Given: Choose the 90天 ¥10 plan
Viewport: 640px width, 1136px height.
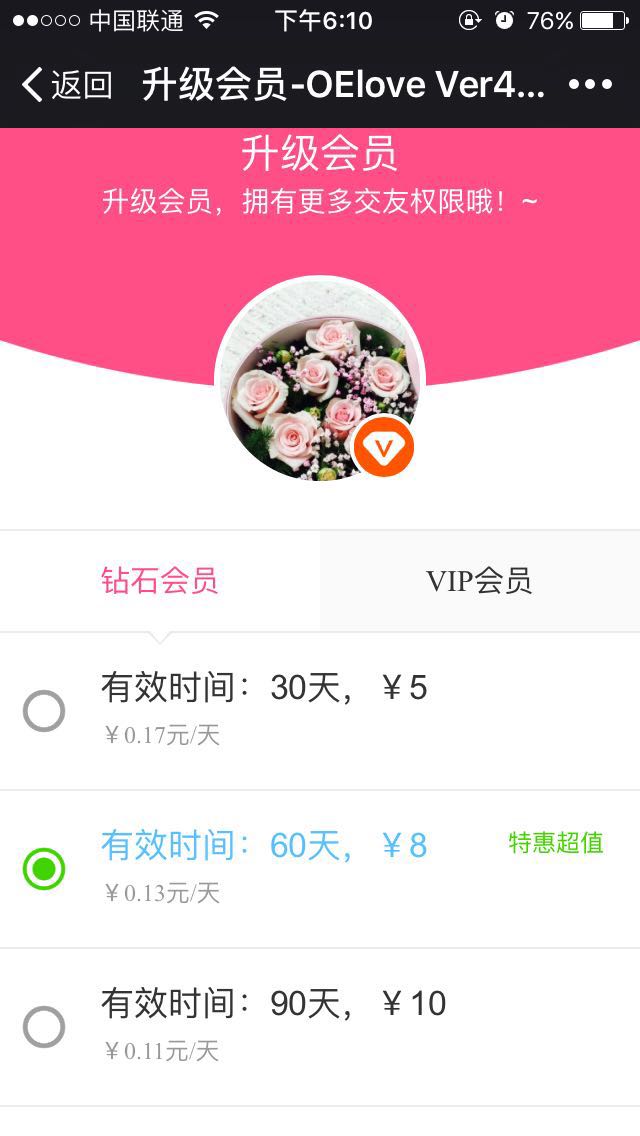Looking at the screenshot, I should click(x=44, y=1027).
